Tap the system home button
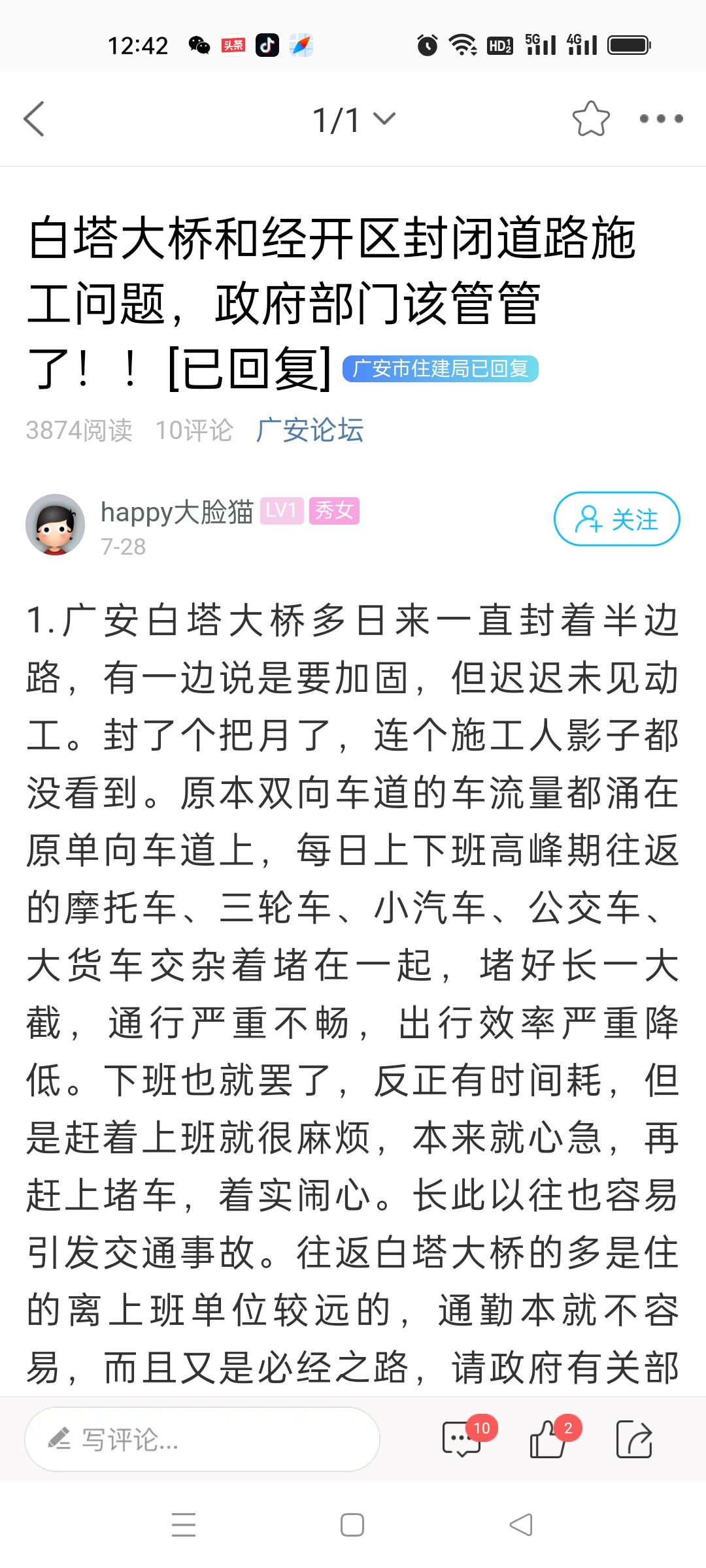This screenshot has height=1568, width=706. [x=352, y=1525]
